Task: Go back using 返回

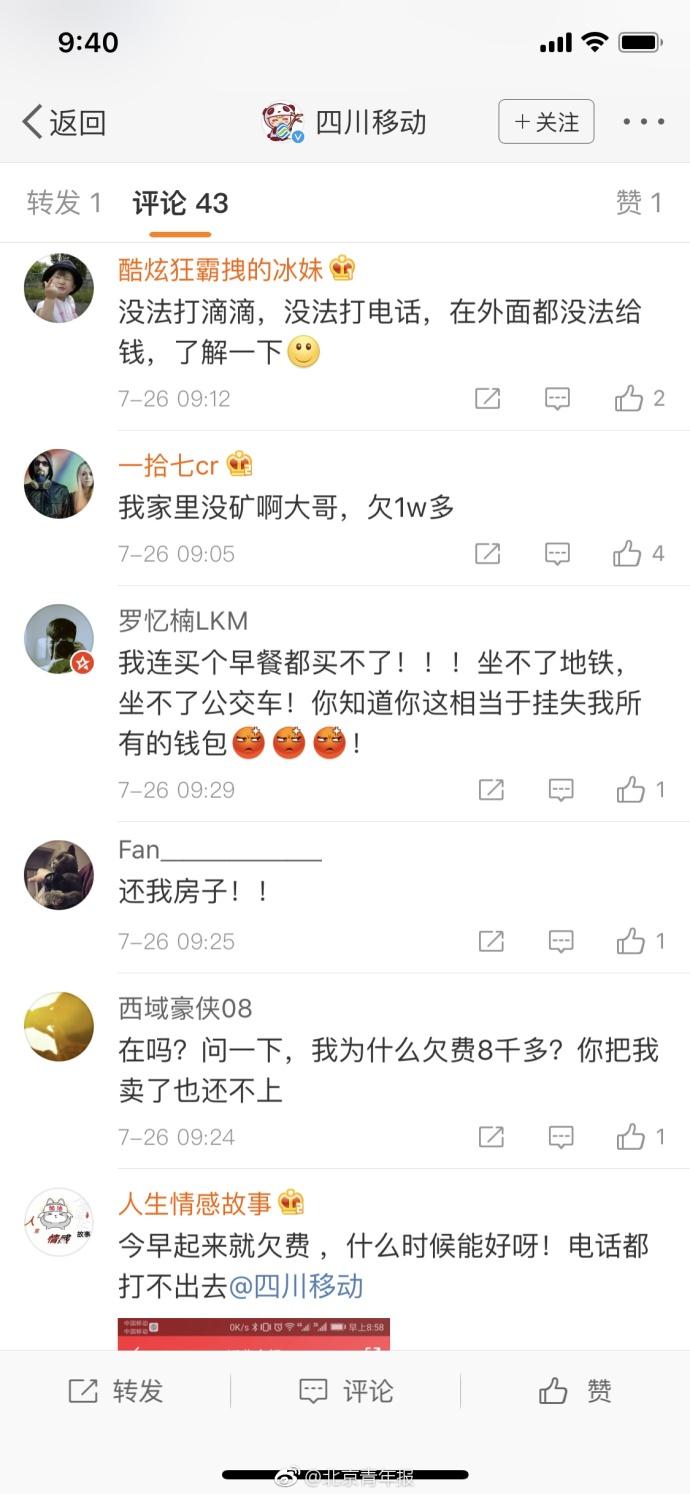Action: [64, 122]
